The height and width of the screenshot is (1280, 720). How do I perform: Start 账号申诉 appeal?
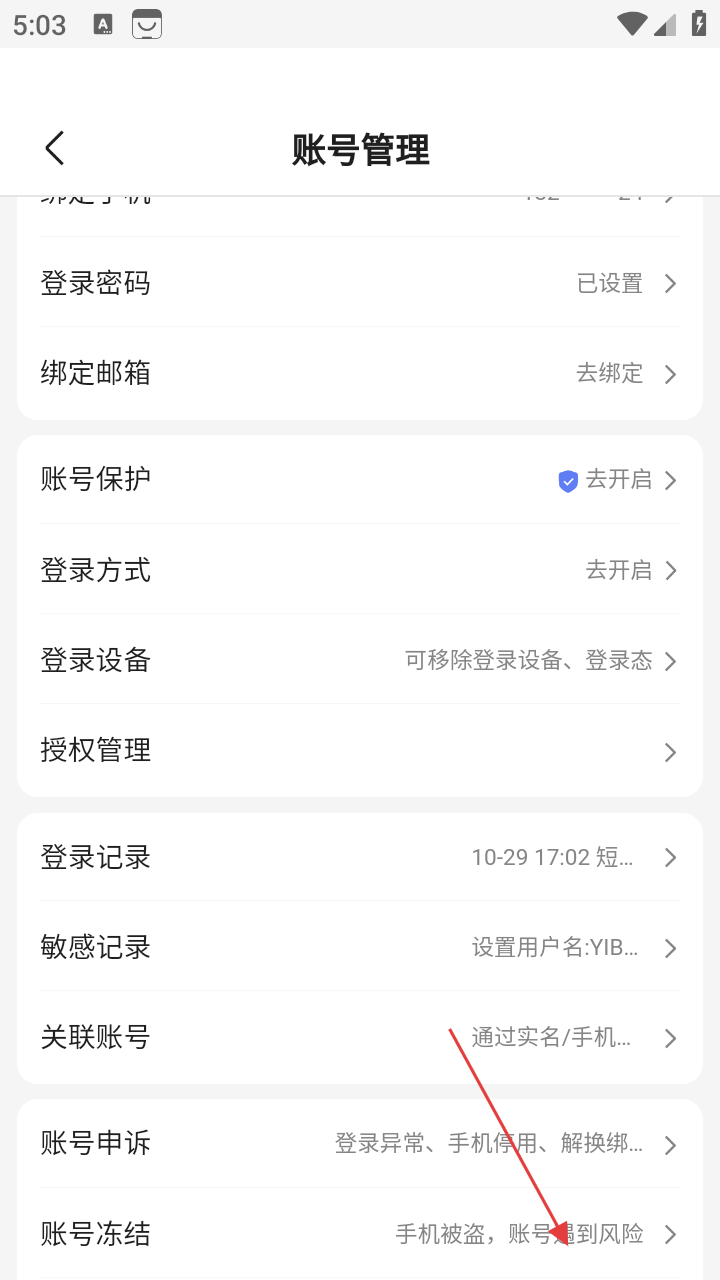pyautogui.click(x=360, y=1143)
